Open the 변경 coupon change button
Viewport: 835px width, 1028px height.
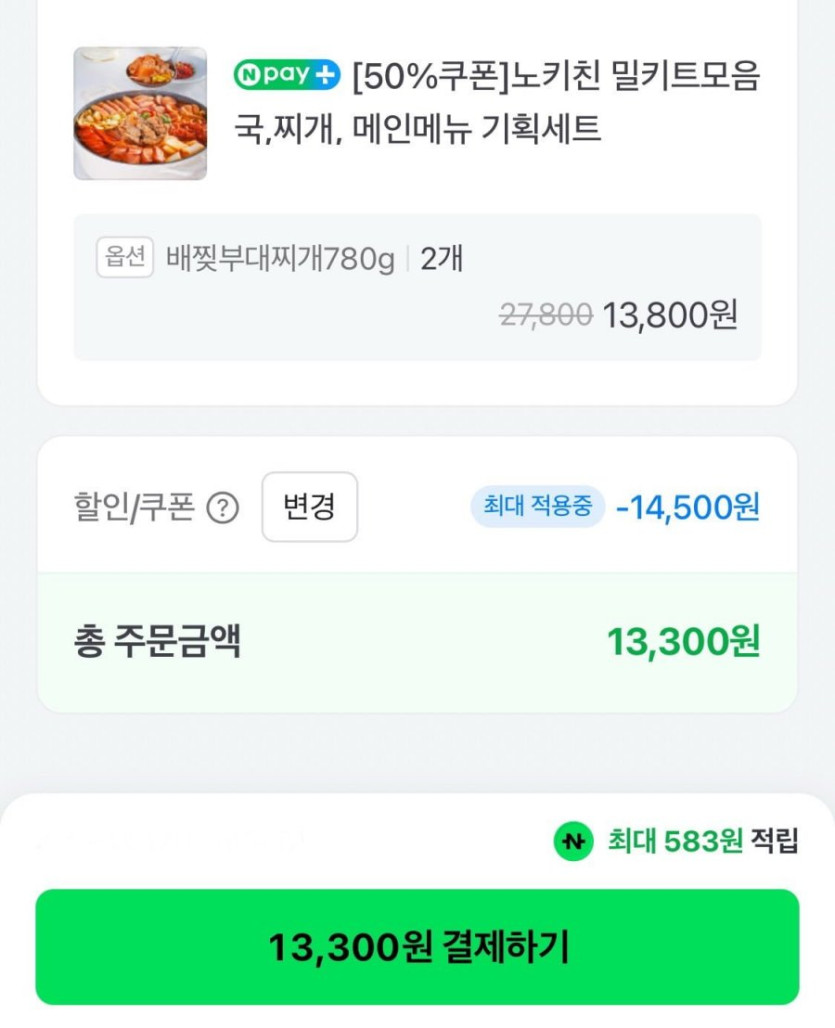click(310, 508)
